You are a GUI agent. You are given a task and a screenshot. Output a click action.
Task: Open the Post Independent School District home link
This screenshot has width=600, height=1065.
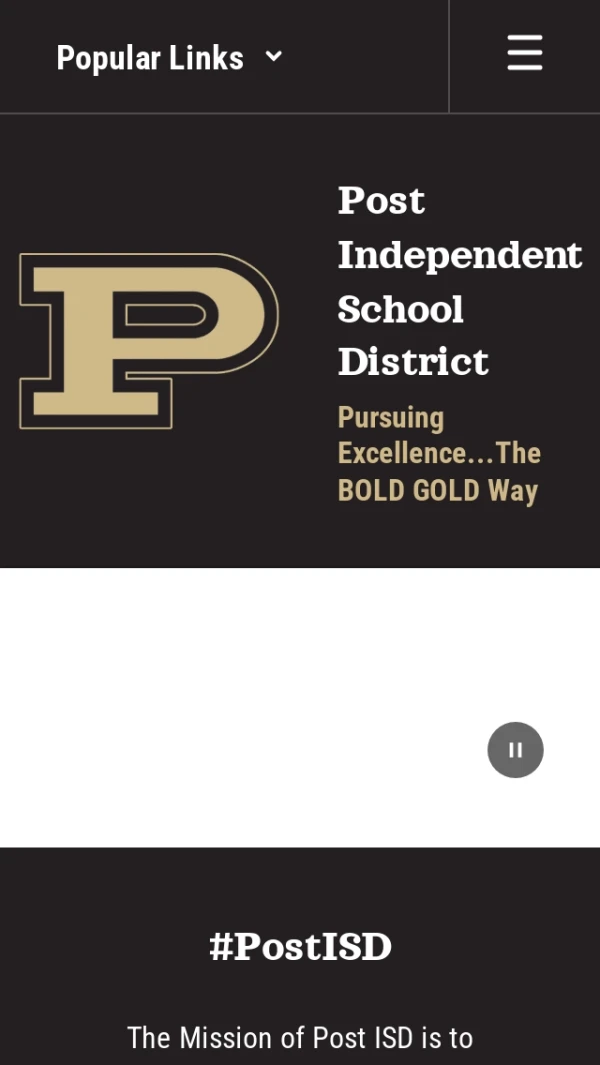459,281
